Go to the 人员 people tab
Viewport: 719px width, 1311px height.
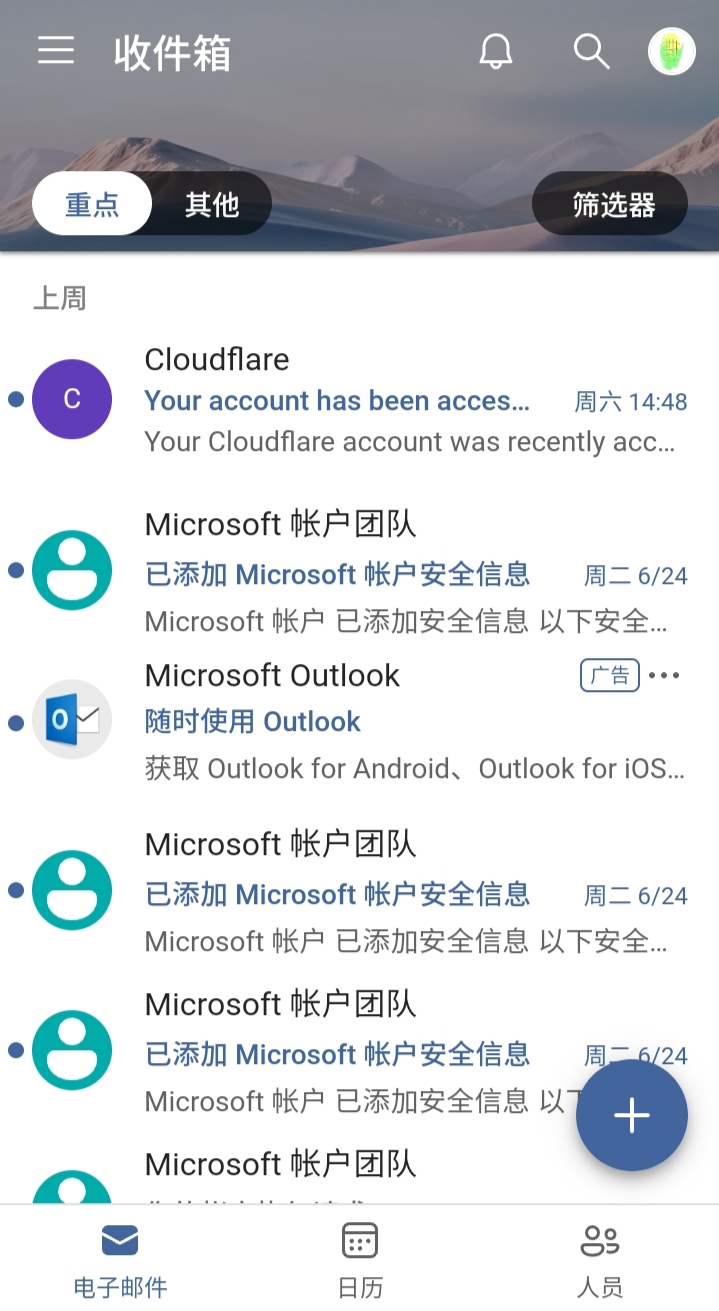[x=599, y=1257]
